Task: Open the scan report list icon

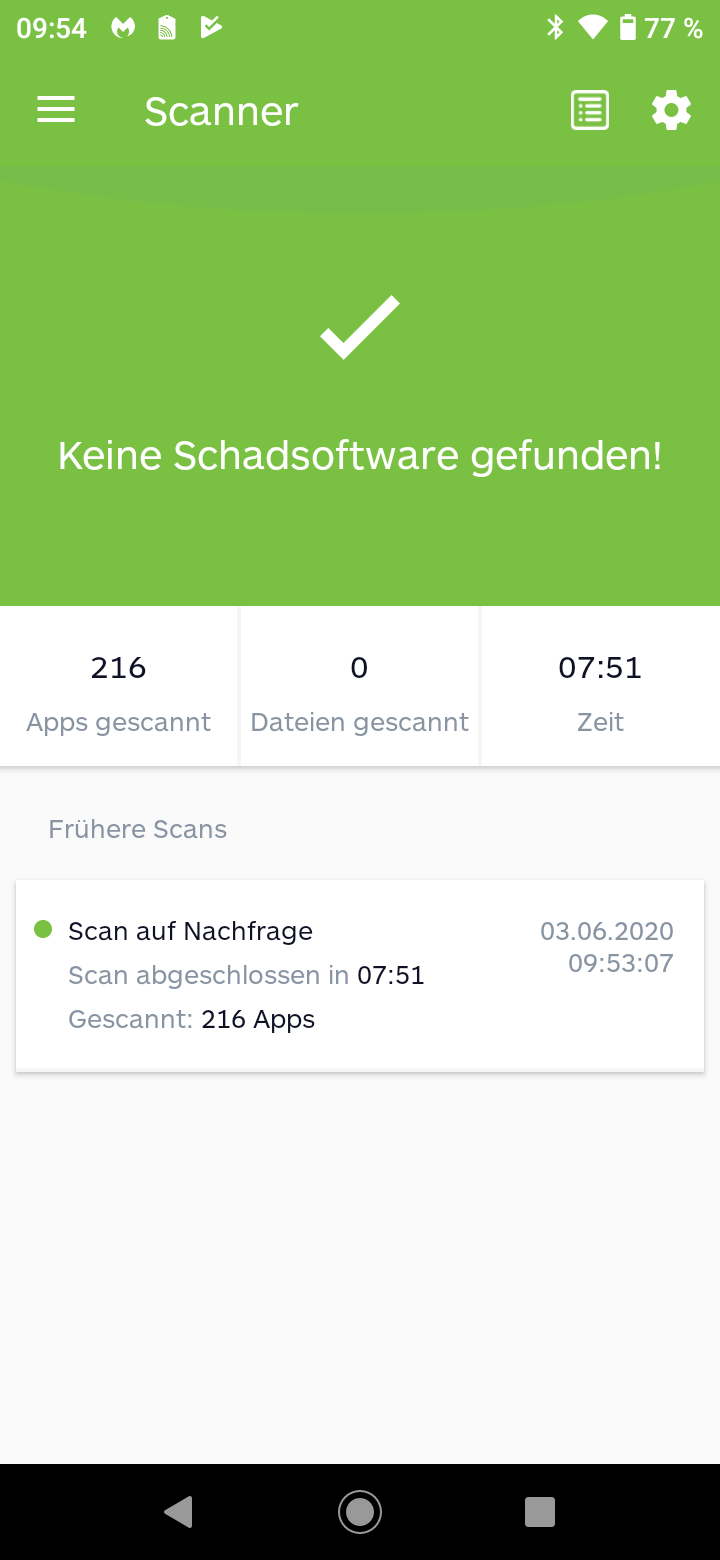Action: [590, 110]
